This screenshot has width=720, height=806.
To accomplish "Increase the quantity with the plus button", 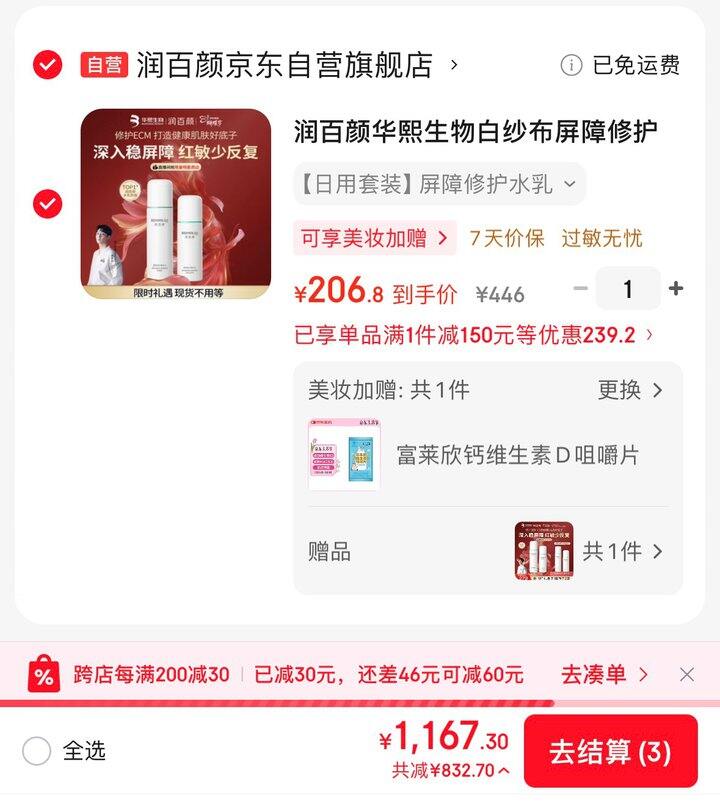I will [676, 289].
